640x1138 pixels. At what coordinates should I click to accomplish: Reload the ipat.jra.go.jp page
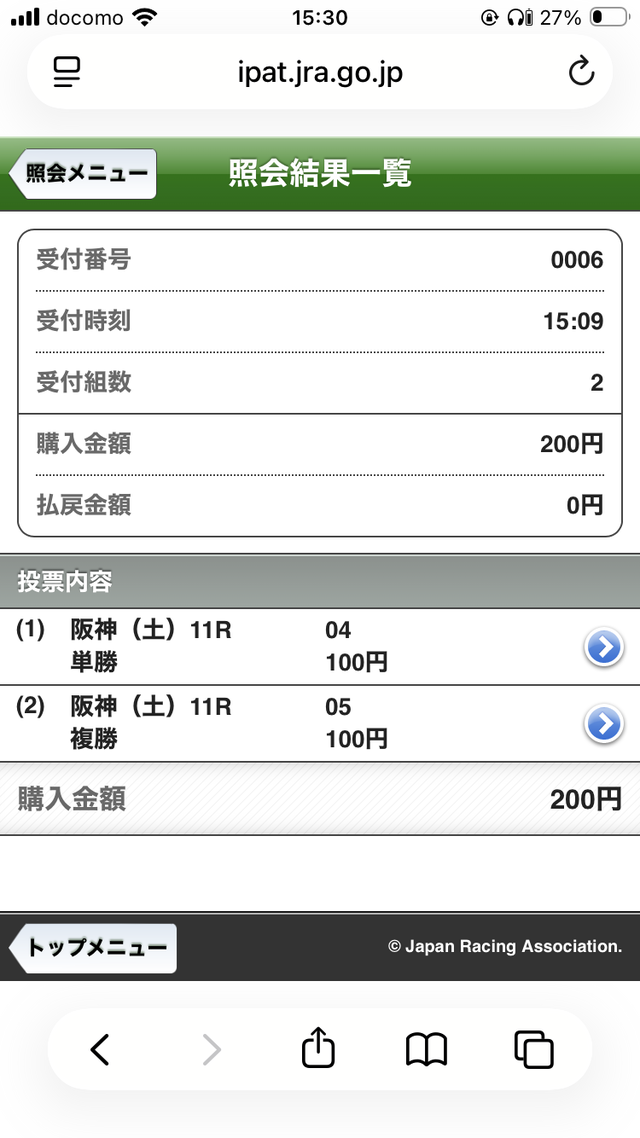[x=581, y=72]
